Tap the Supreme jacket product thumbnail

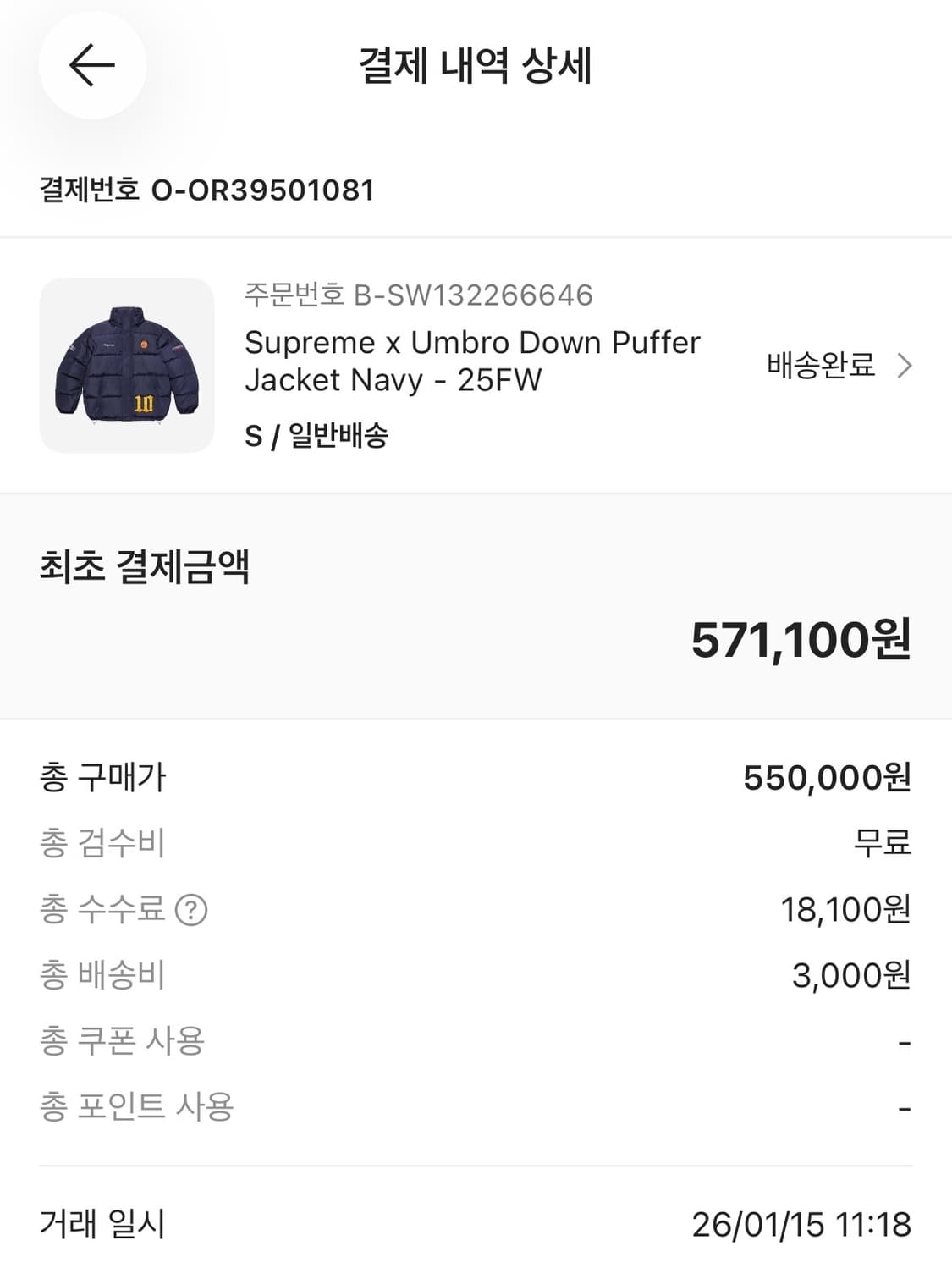point(125,365)
